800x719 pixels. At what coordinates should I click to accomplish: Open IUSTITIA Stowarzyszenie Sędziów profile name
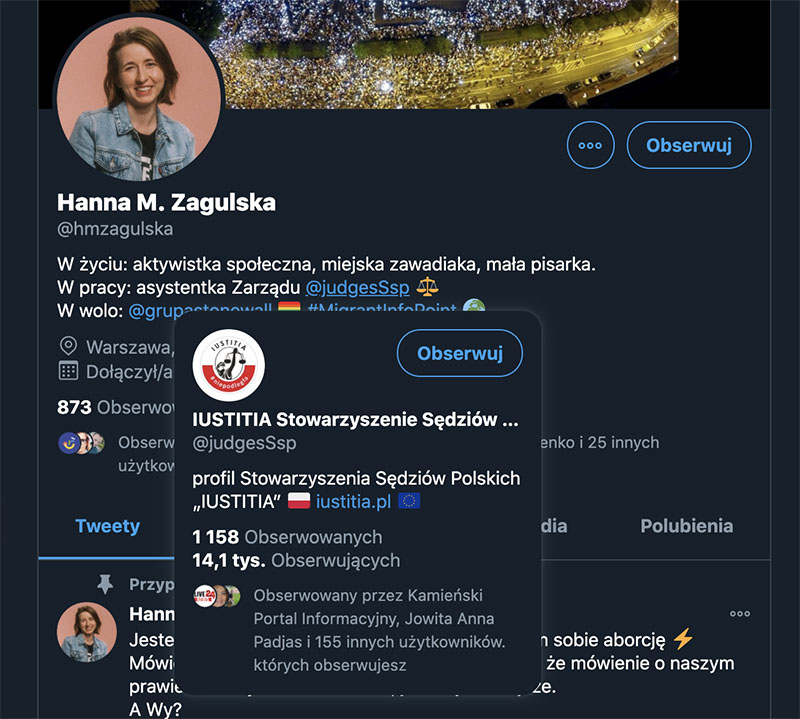(x=355, y=419)
